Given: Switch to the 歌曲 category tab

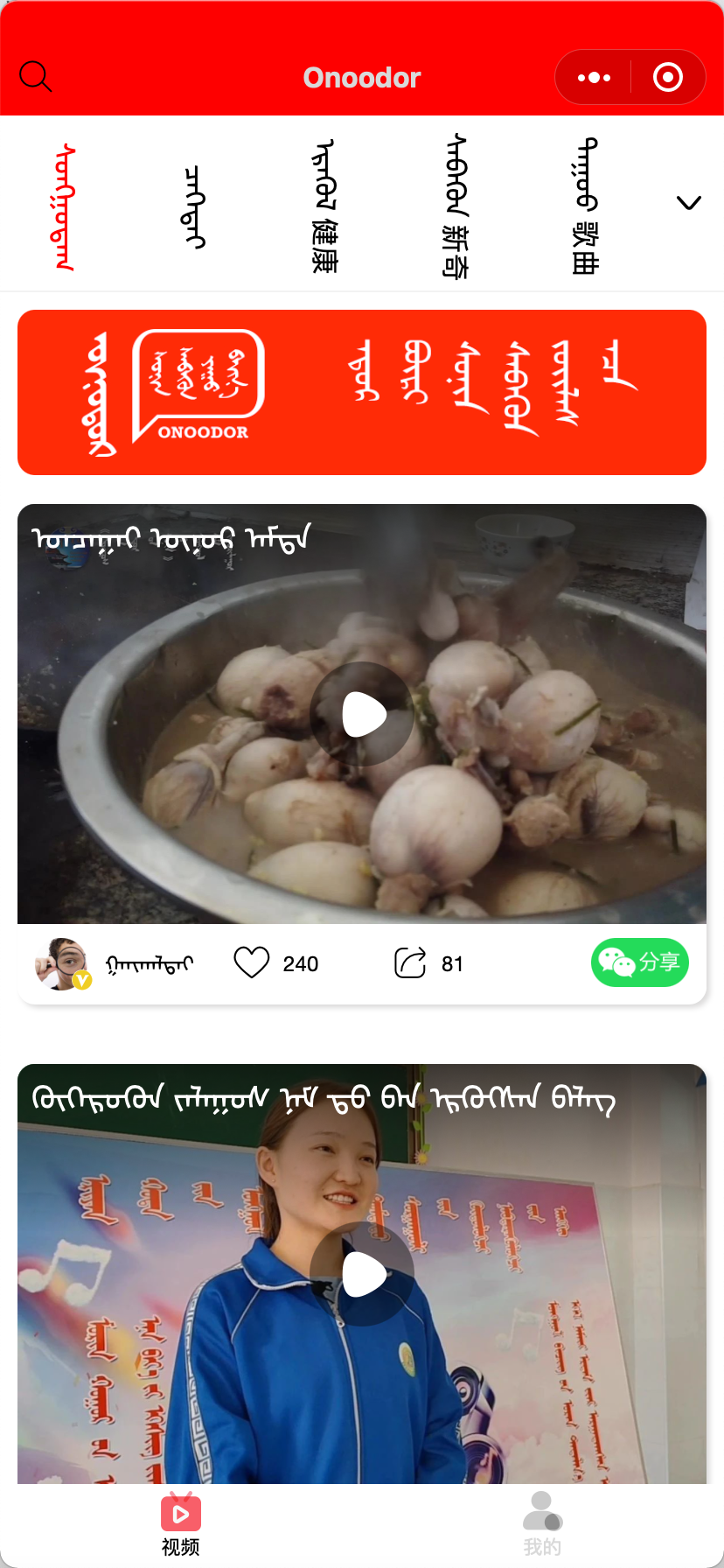Looking at the screenshot, I should [x=585, y=205].
